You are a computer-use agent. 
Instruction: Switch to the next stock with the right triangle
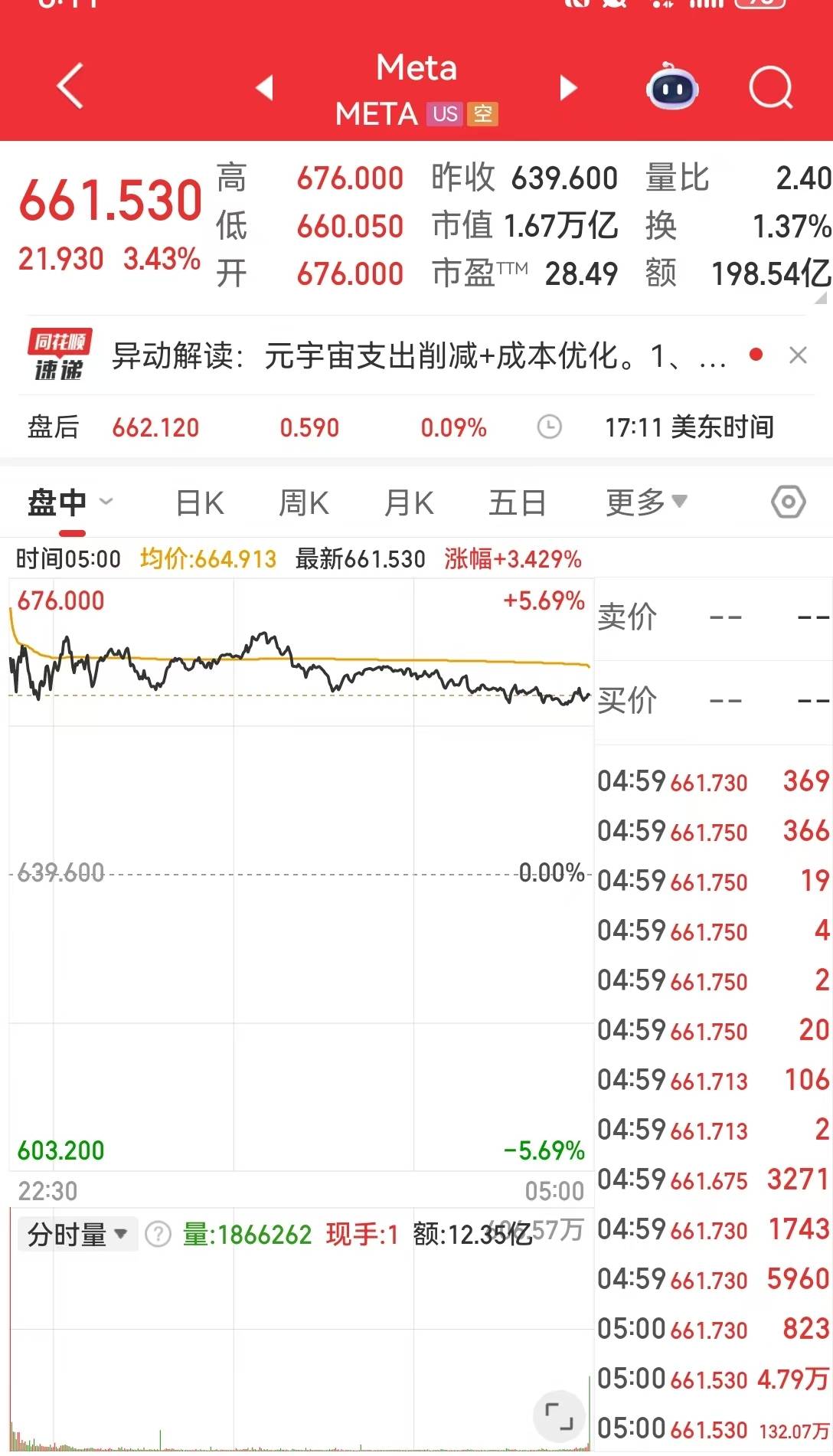[567, 87]
